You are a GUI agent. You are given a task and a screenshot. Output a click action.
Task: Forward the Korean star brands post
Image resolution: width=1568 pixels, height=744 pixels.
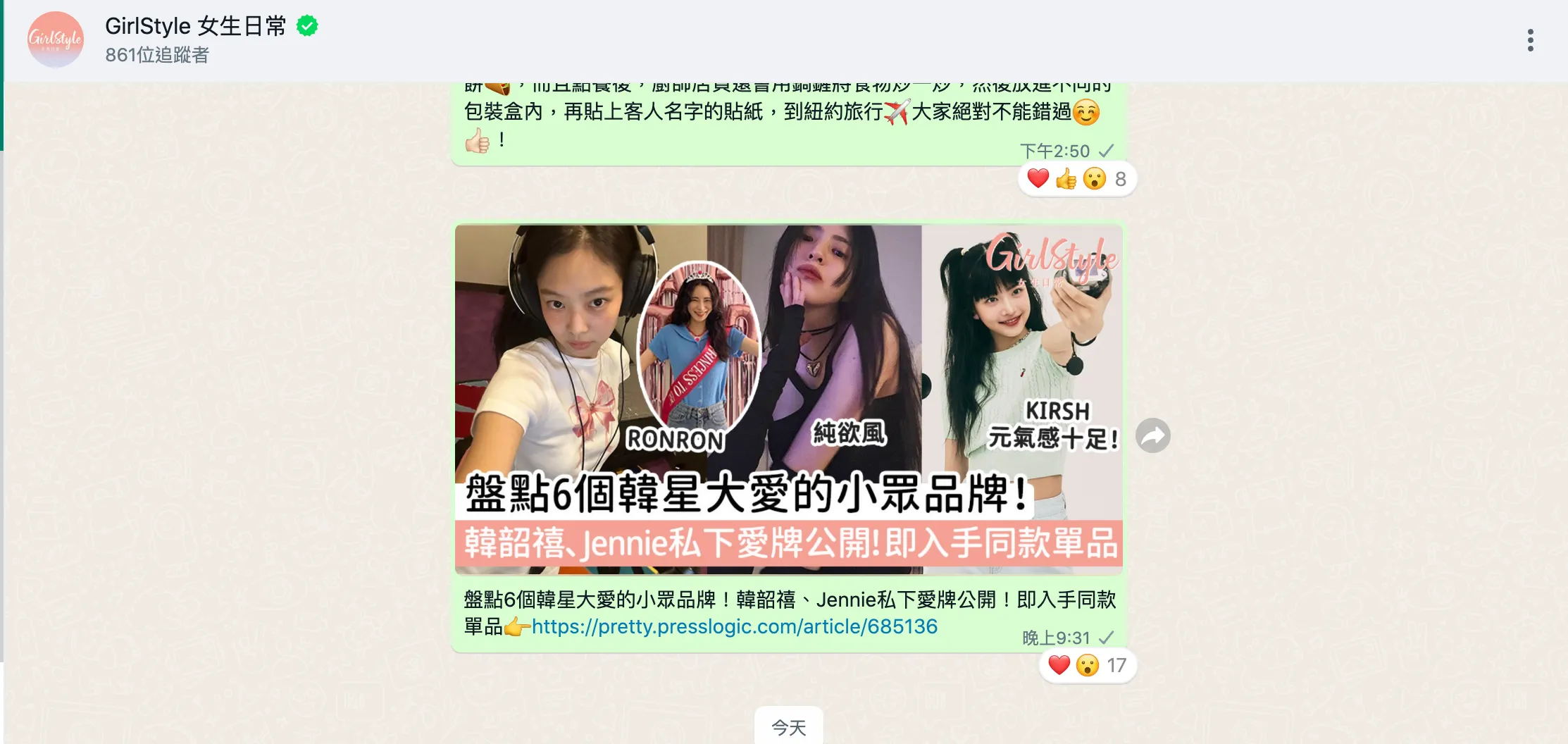click(x=1153, y=436)
